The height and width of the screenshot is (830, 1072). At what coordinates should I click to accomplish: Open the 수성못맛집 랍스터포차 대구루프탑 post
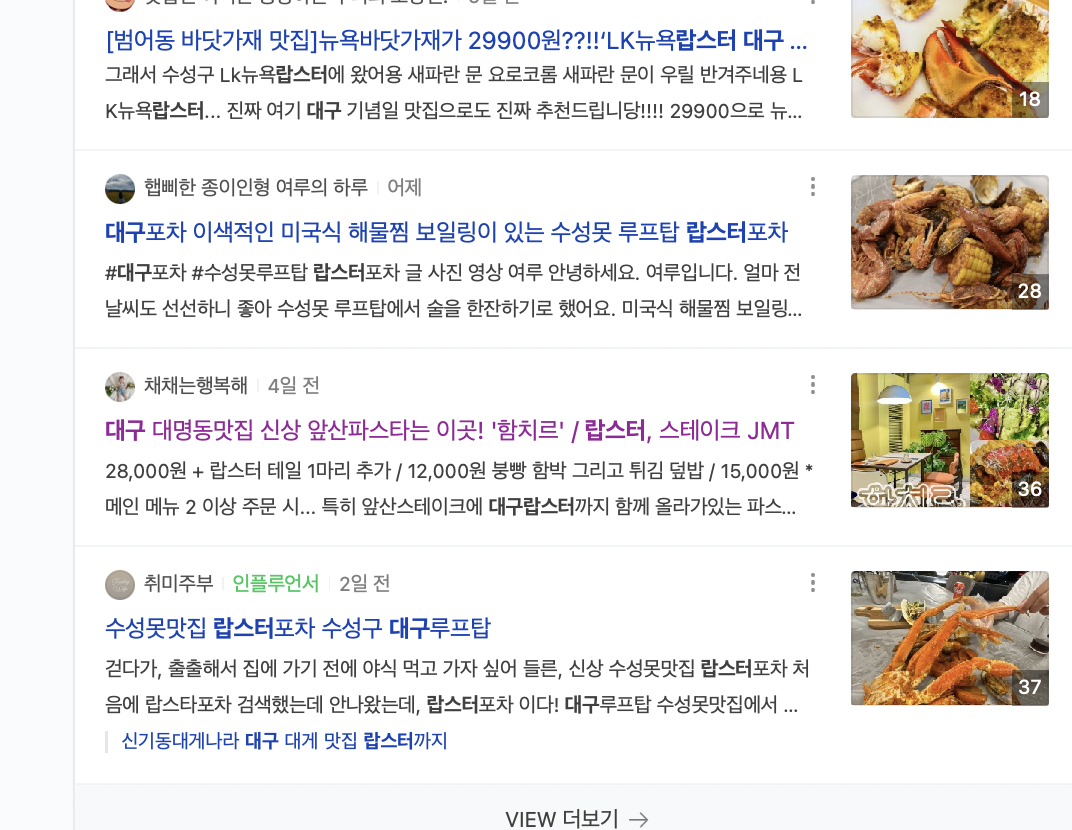pyautogui.click(x=298, y=629)
